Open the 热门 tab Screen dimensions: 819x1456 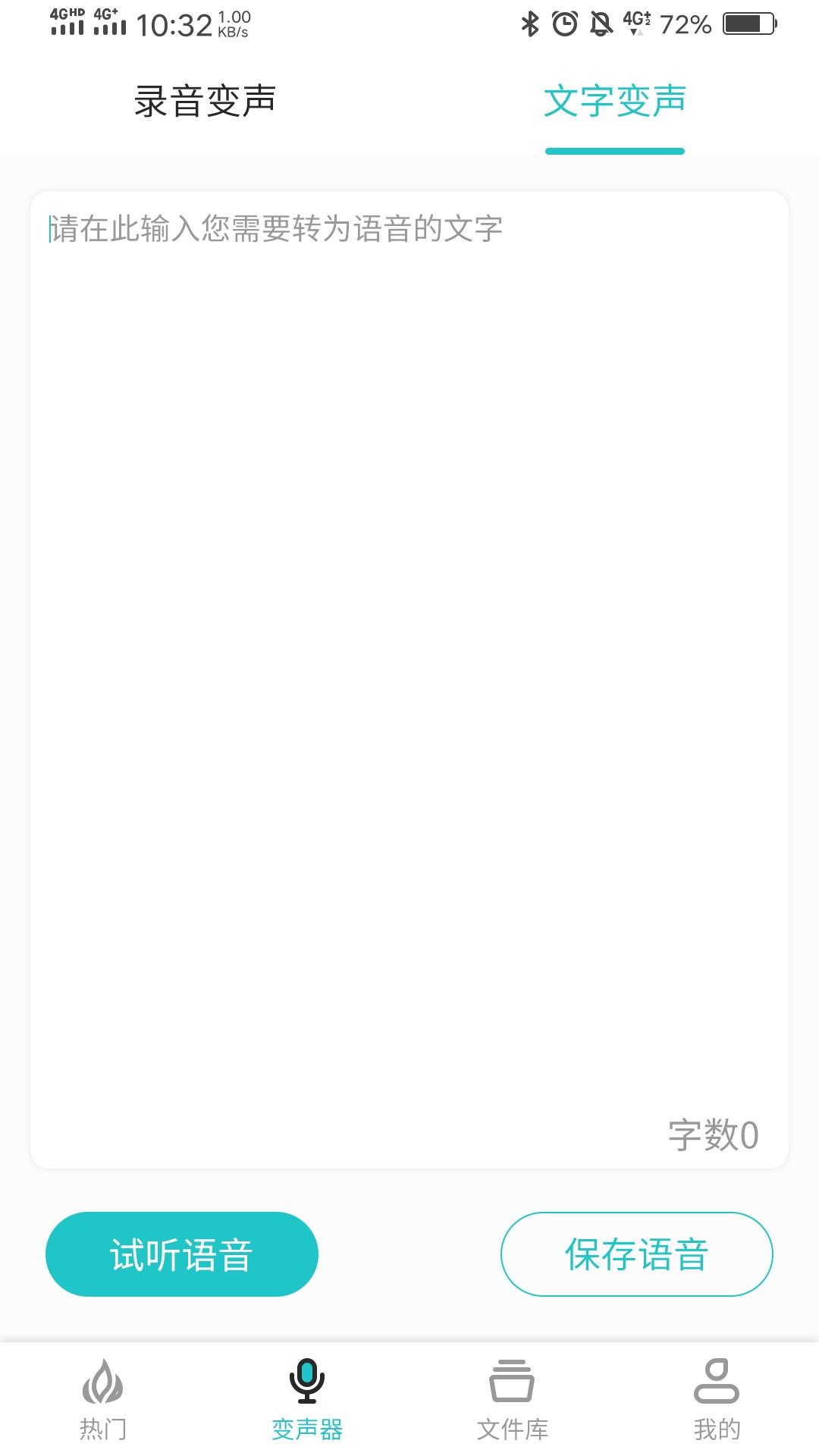(102, 1399)
